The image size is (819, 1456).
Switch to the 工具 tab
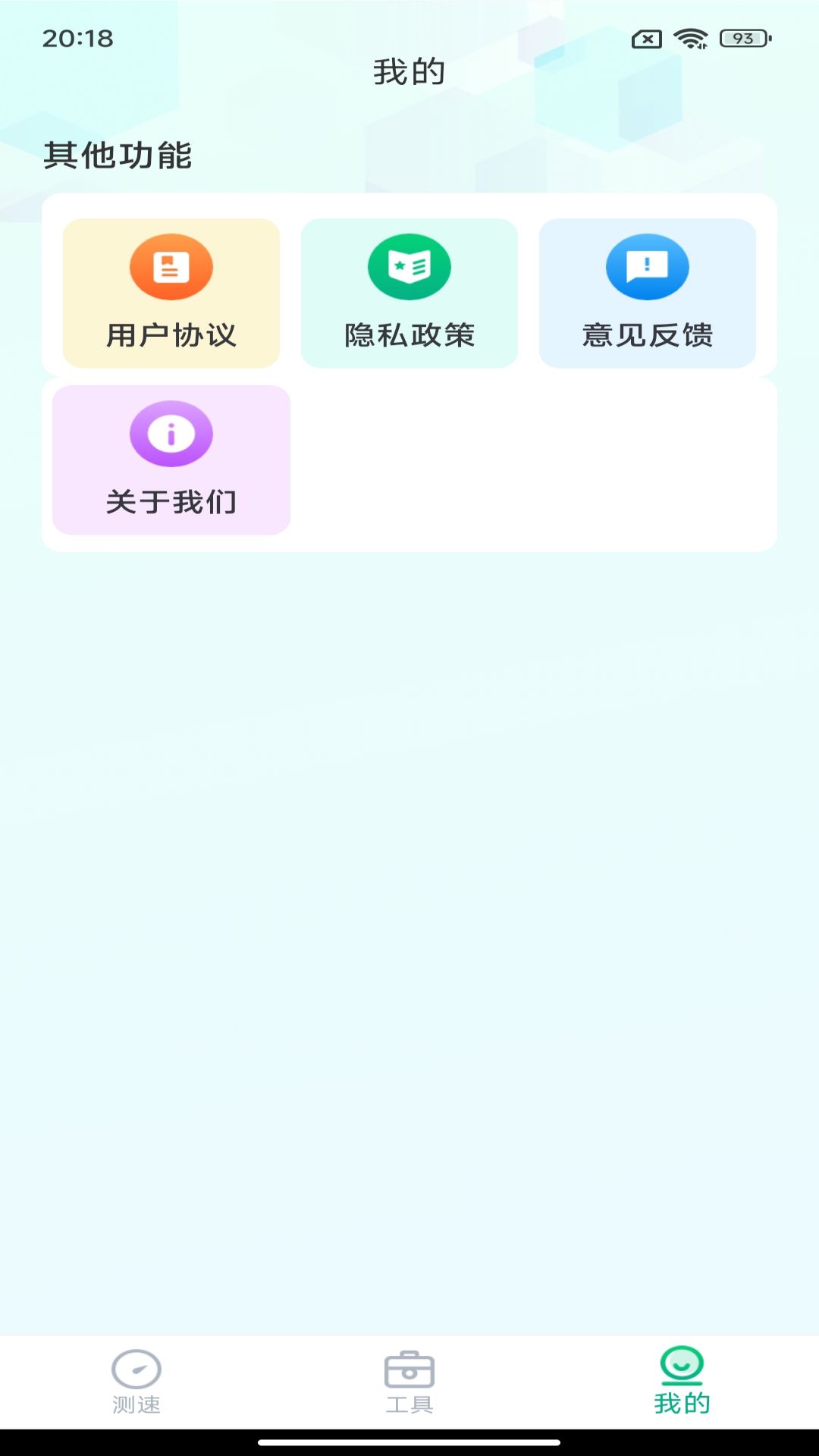click(x=409, y=1399)
